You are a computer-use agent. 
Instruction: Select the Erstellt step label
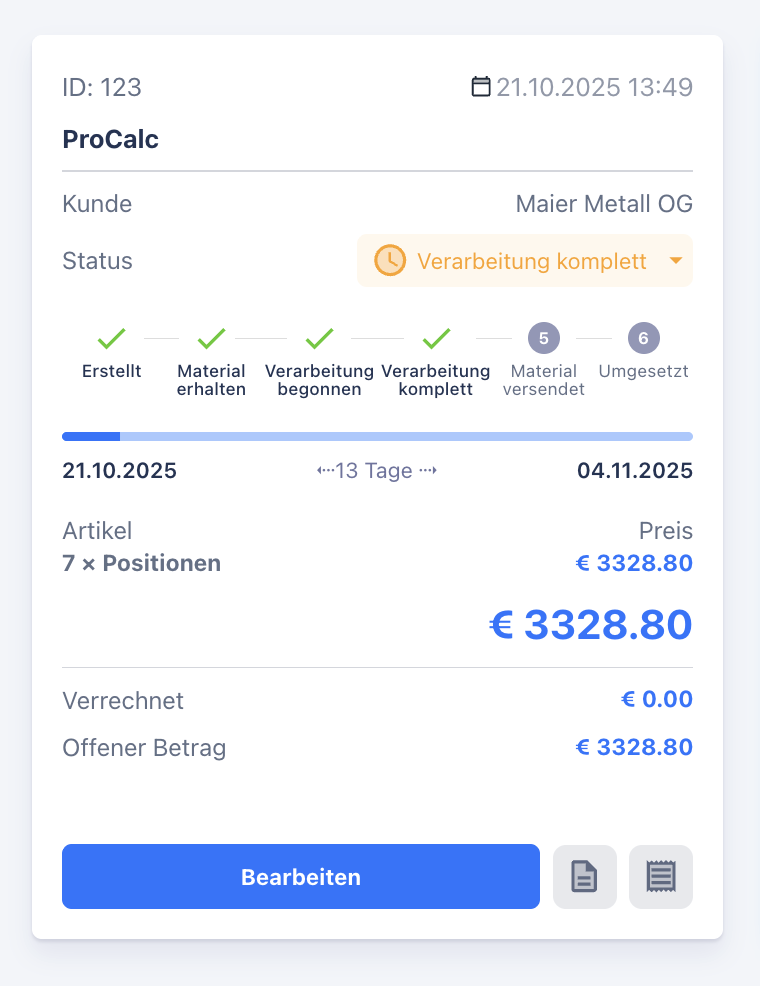click(x=111, y=371)
